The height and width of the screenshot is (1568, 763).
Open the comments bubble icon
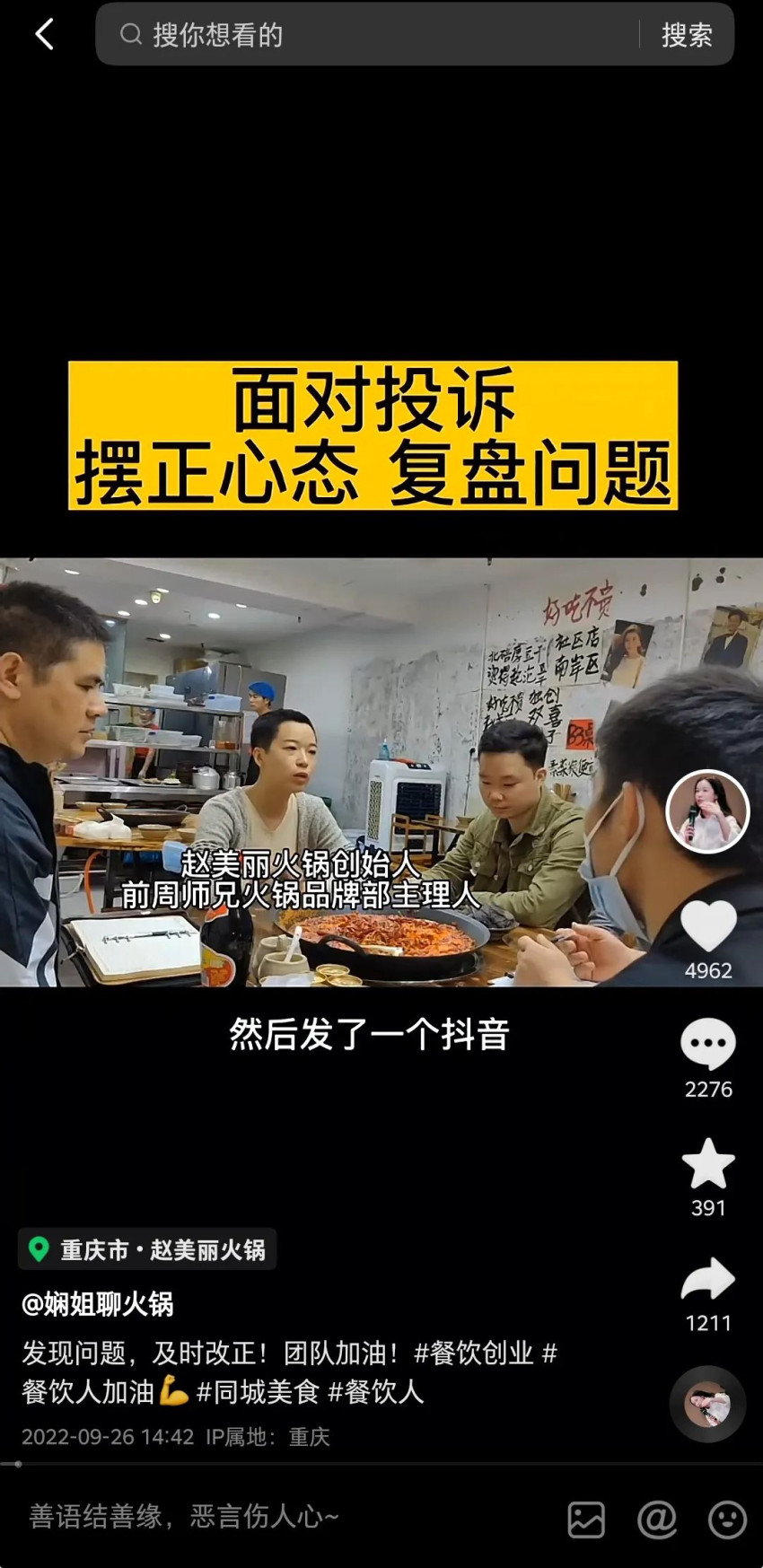click(708, 1044)
